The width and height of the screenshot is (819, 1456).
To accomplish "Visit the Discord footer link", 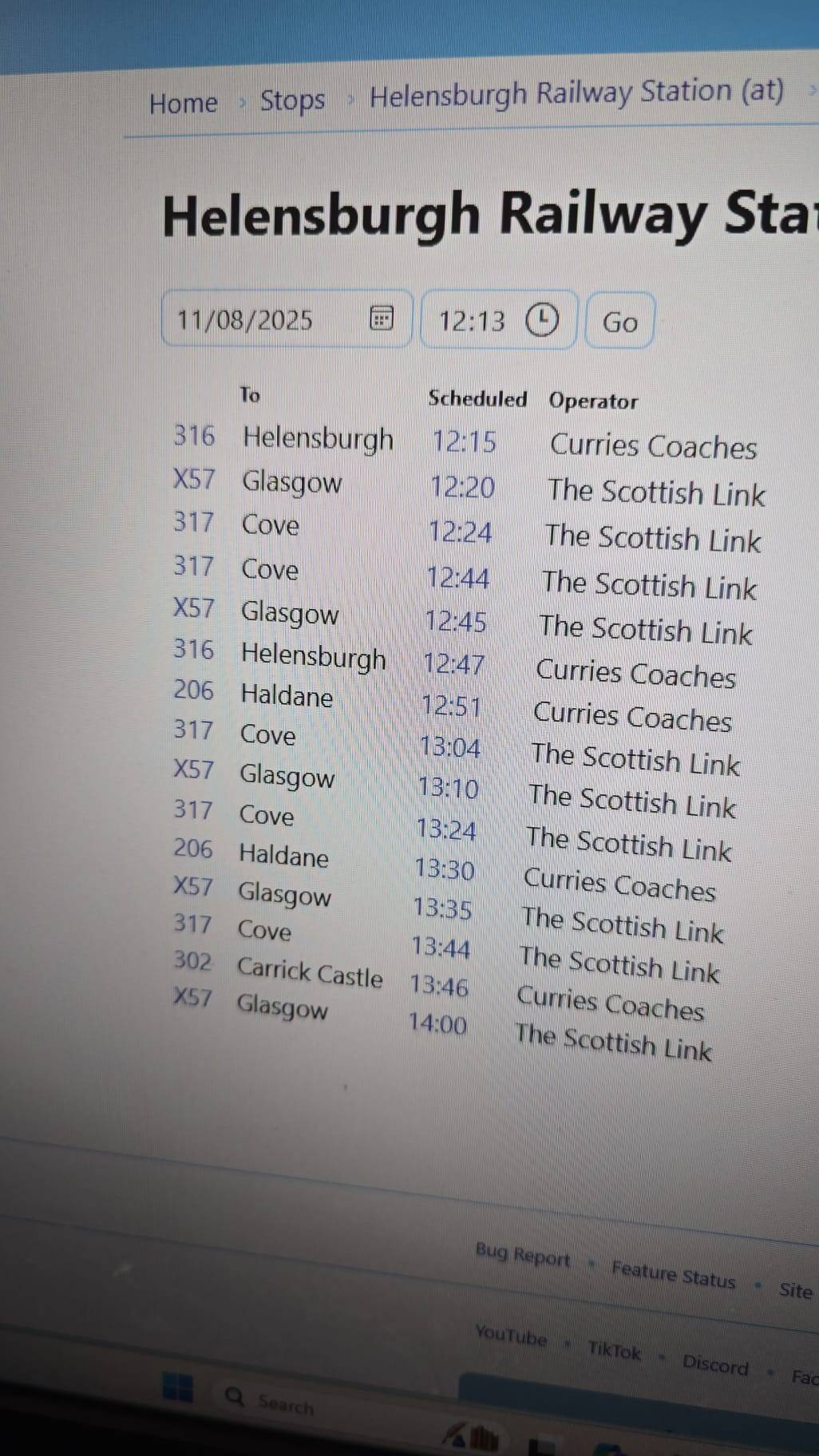I will point(715,1364).
